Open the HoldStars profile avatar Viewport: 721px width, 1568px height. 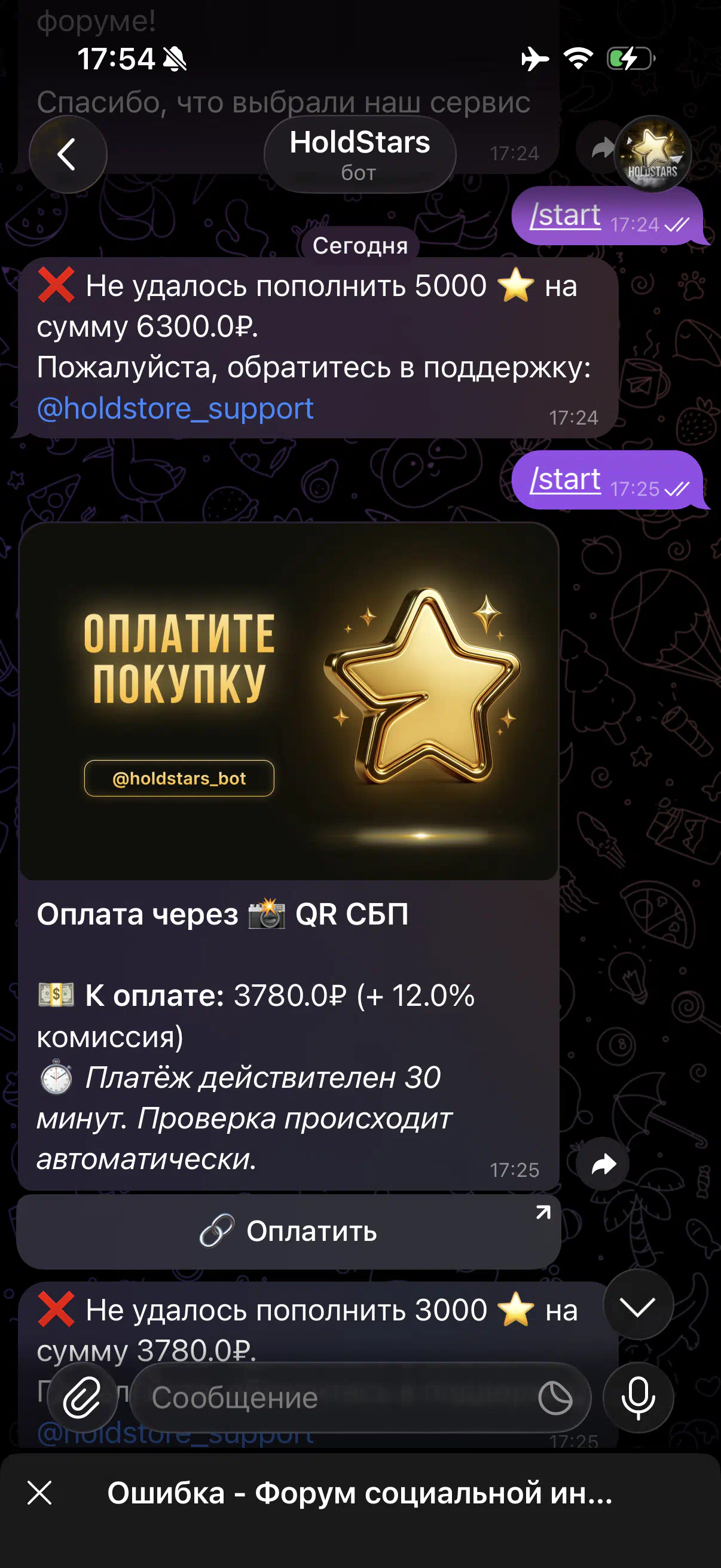pos(652,154)
